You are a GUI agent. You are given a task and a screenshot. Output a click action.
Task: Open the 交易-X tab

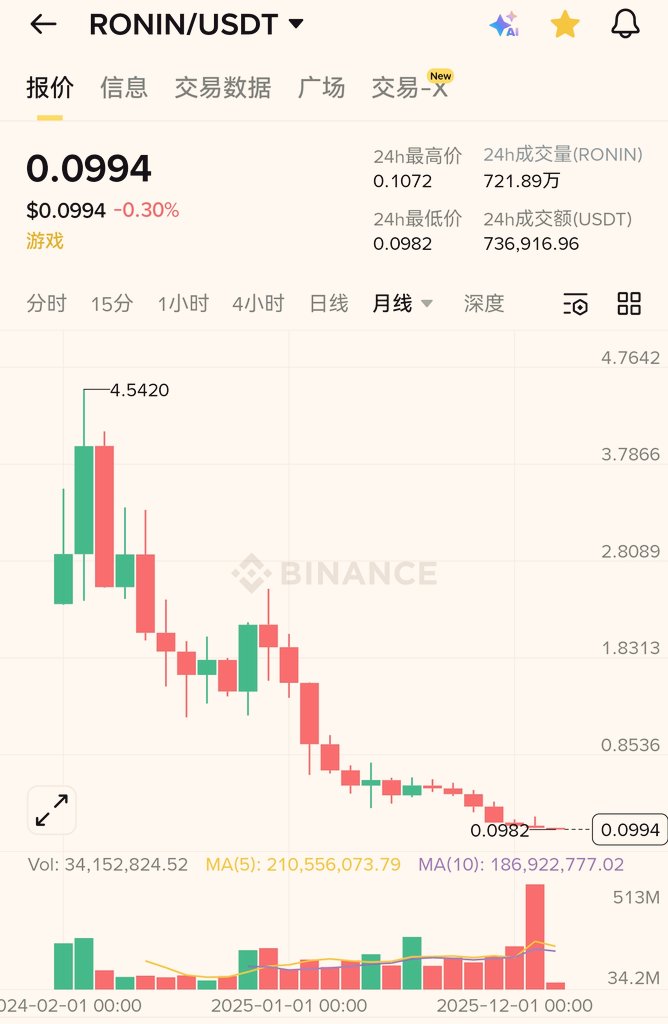(409, 88)
